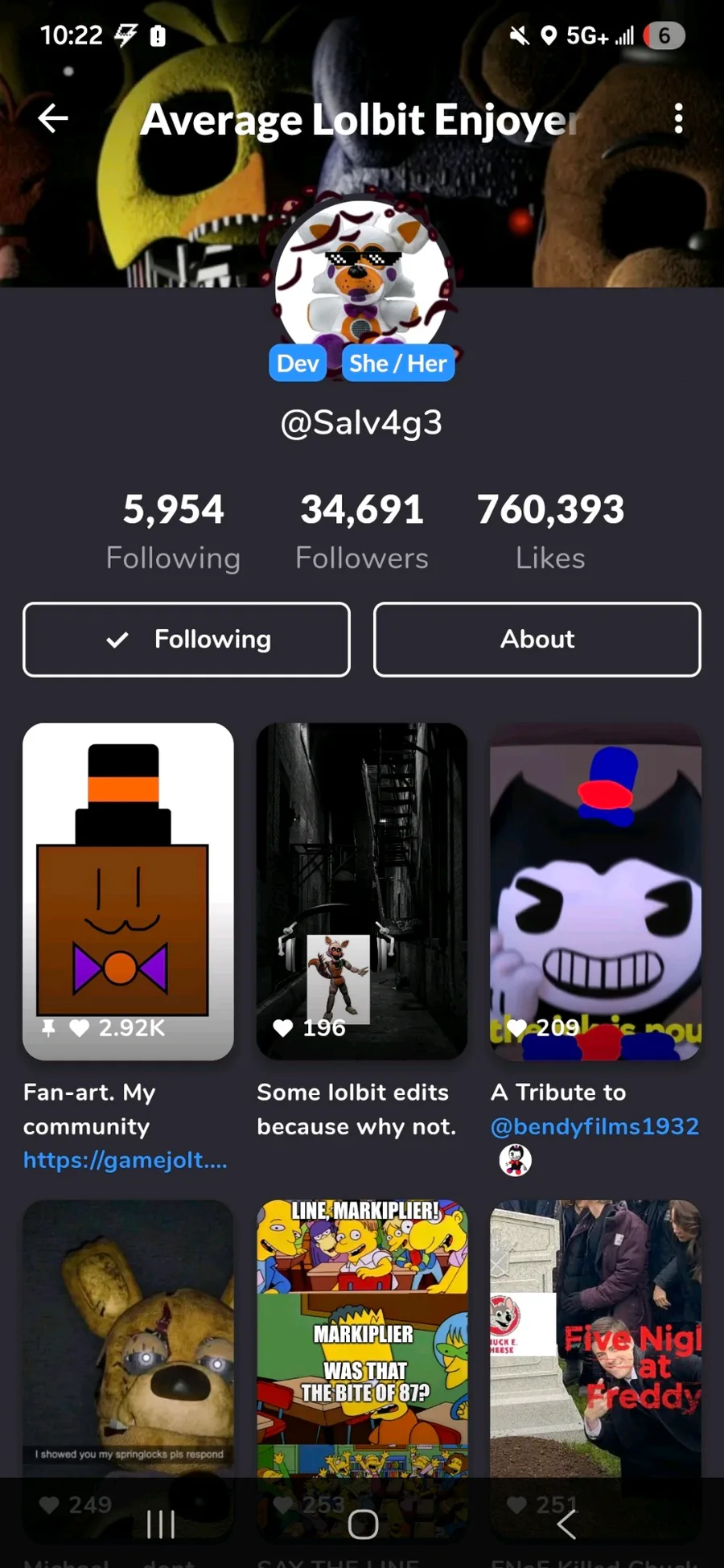This screenshot has width=724, height=1568.
Task: Open the three-dot overflow menu
Action: coord(679,118)
